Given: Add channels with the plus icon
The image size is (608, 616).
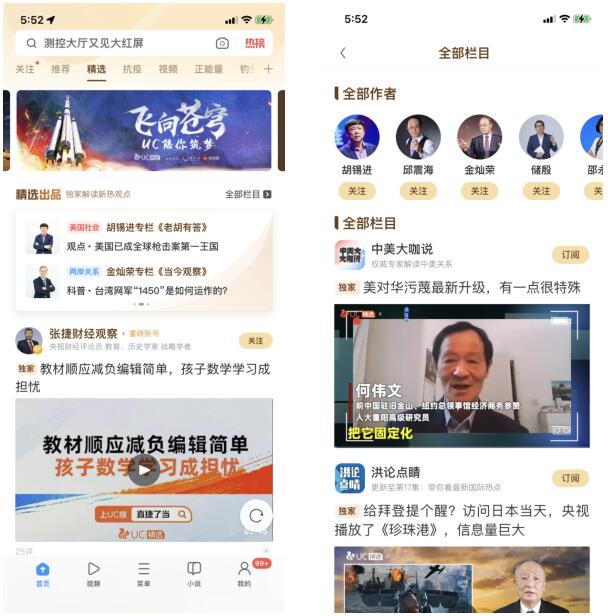Looking at the screenshot, I should tap(268, 69).
